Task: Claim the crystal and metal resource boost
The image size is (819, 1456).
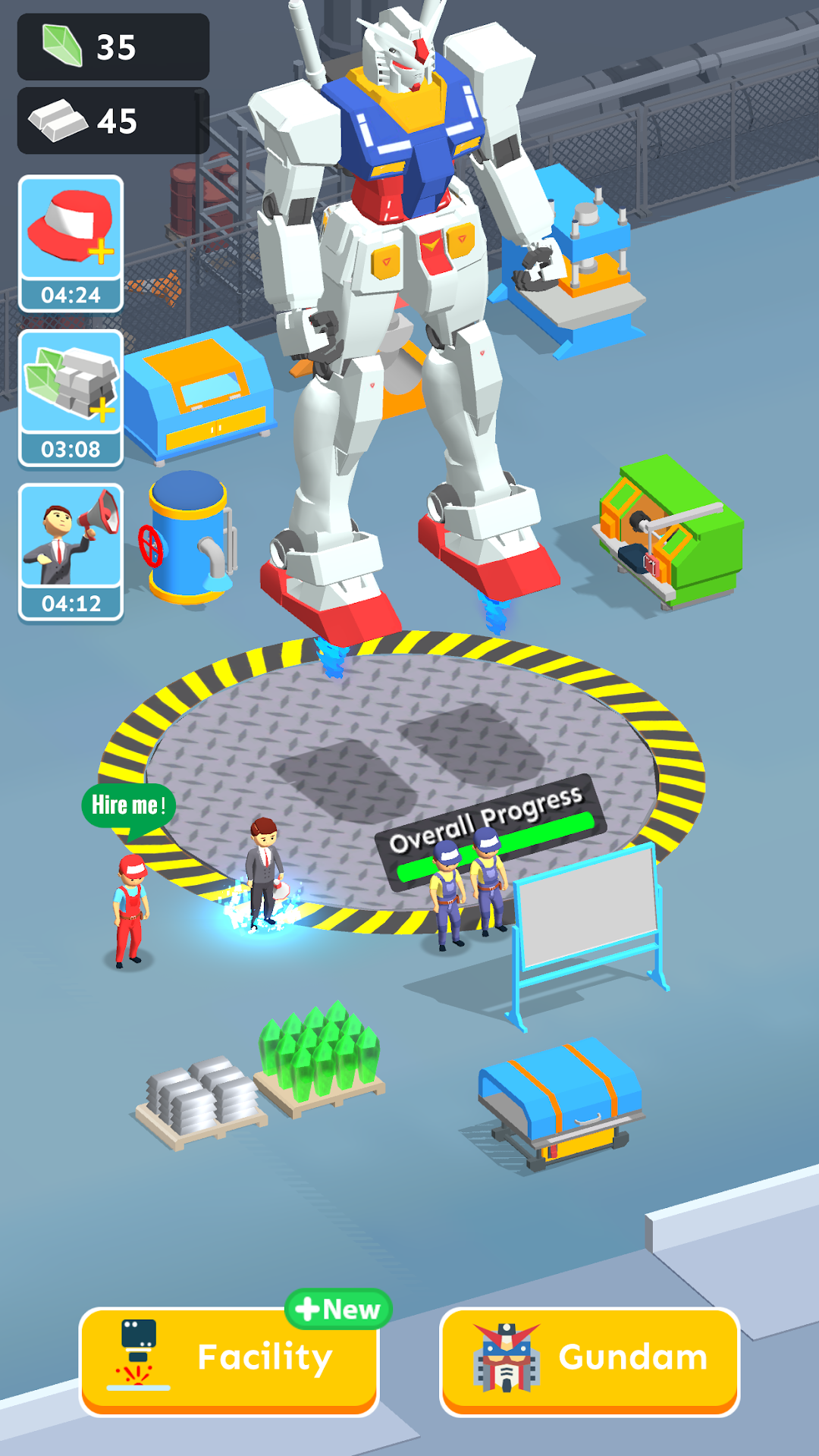Action: pyautogui.click(x=71, y=398)
